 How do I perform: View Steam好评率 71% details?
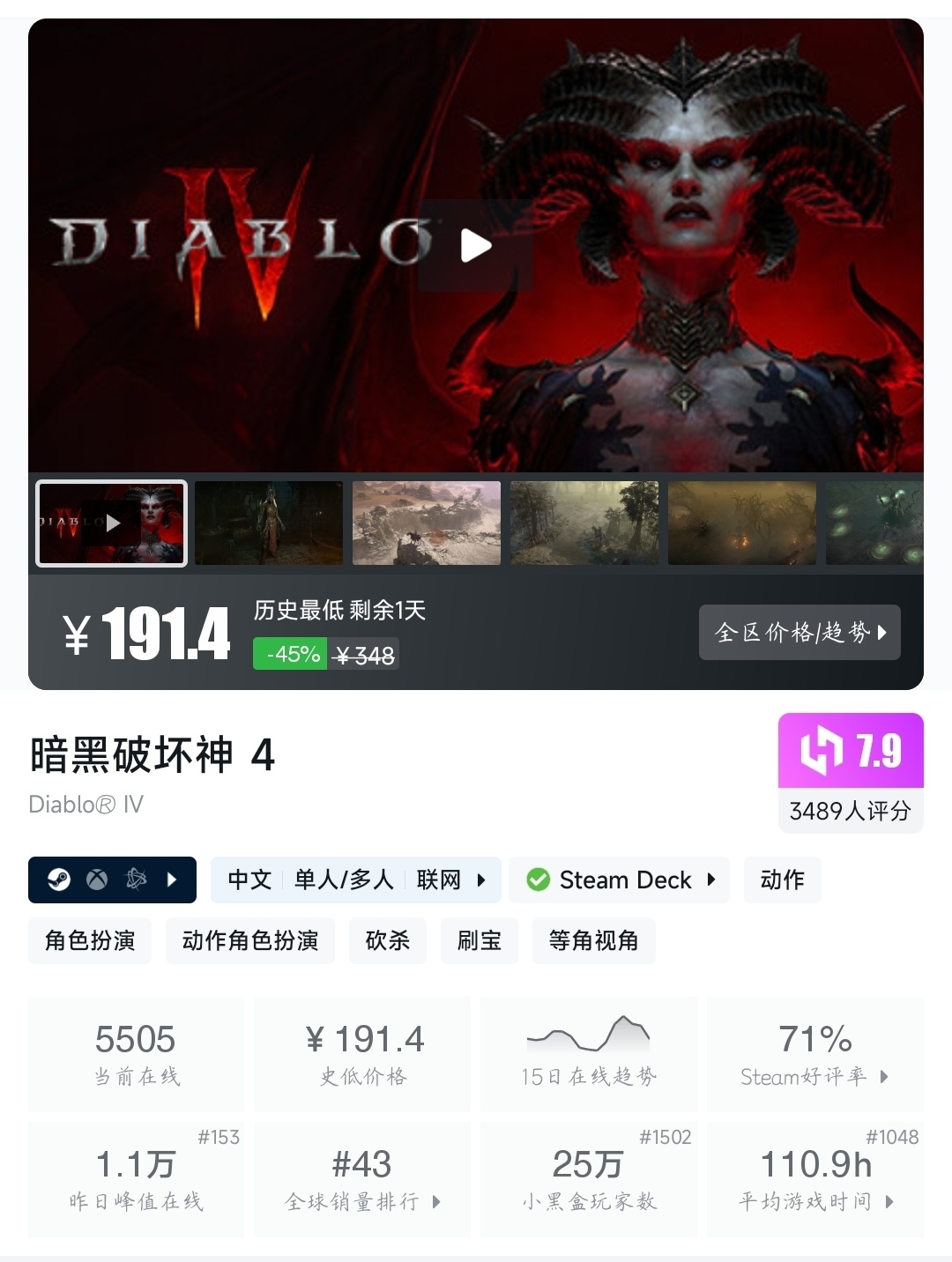click(x=814, y=1053)
